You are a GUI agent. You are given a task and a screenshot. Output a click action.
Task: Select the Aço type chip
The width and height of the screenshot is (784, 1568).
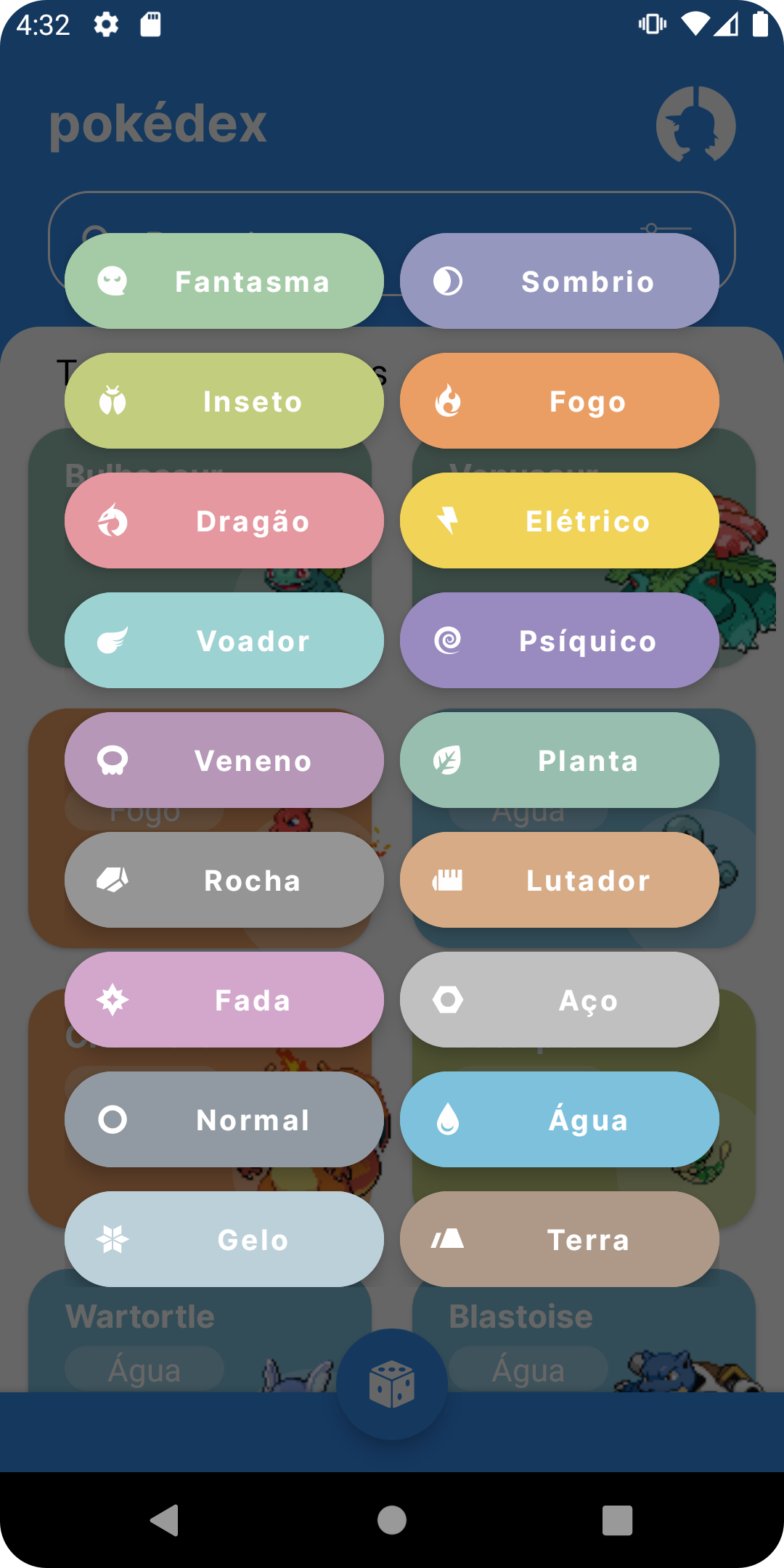pos(560,999)
